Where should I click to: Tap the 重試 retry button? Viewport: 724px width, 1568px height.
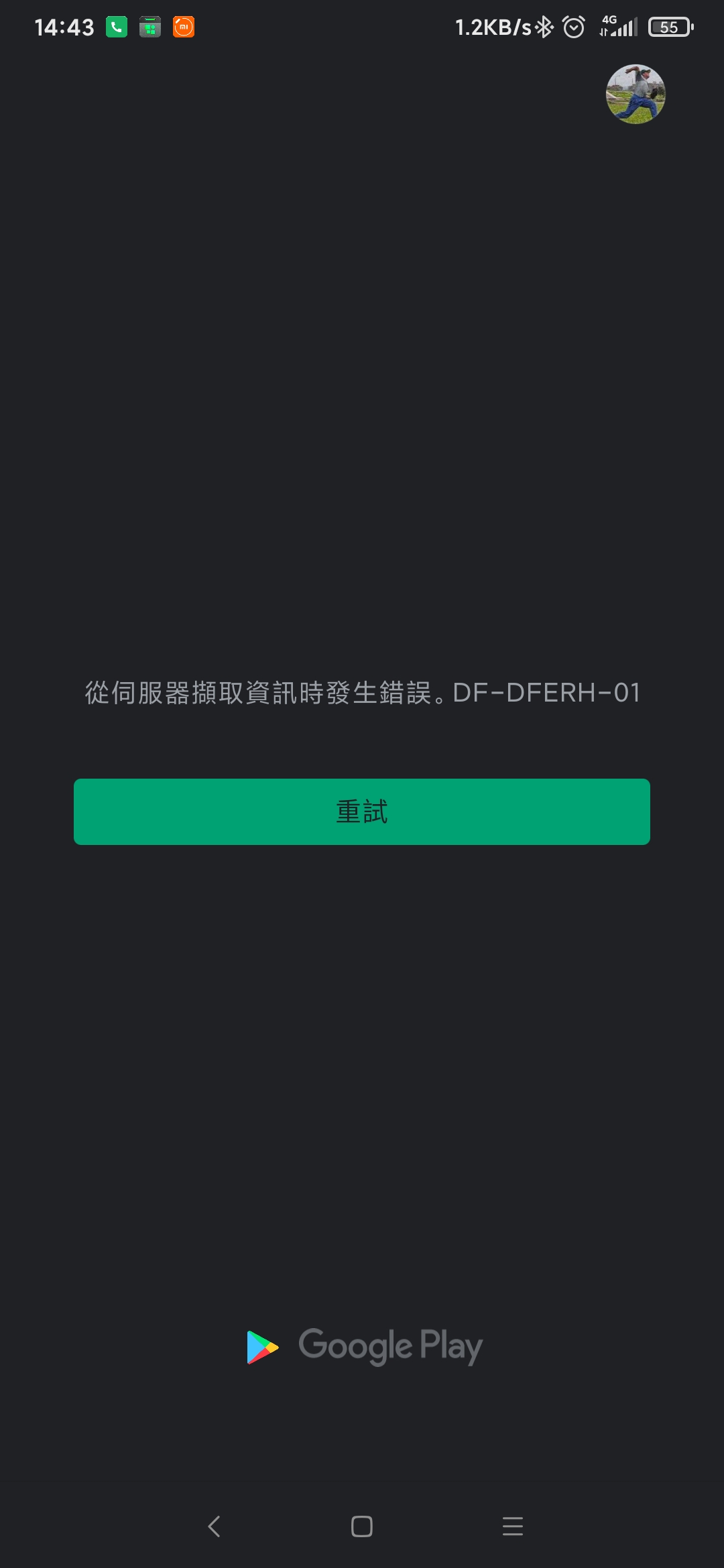click(x=362, y=811)
